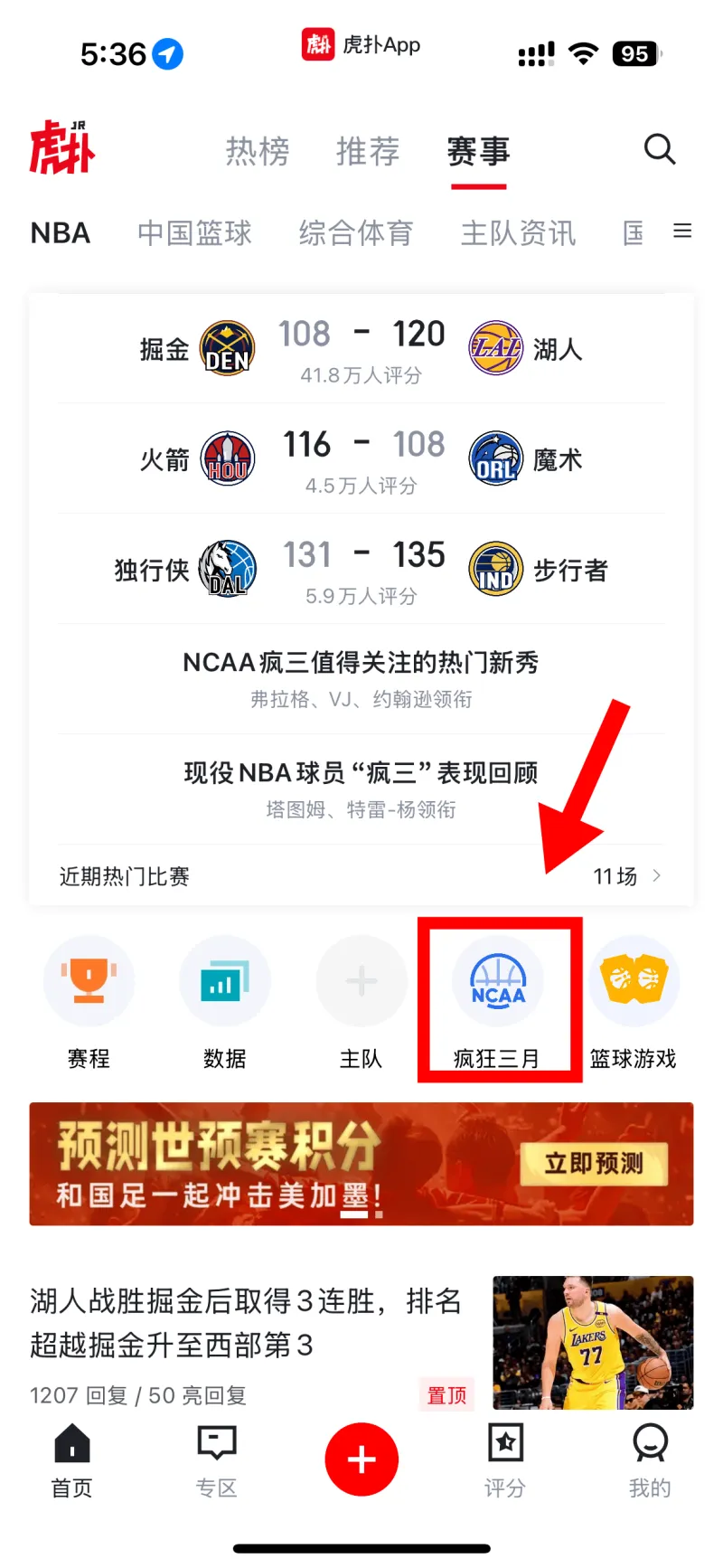Create a new post with the plus button
Image resolution: width=723 pixels, height=1568 pixels.
(361, 1459)
